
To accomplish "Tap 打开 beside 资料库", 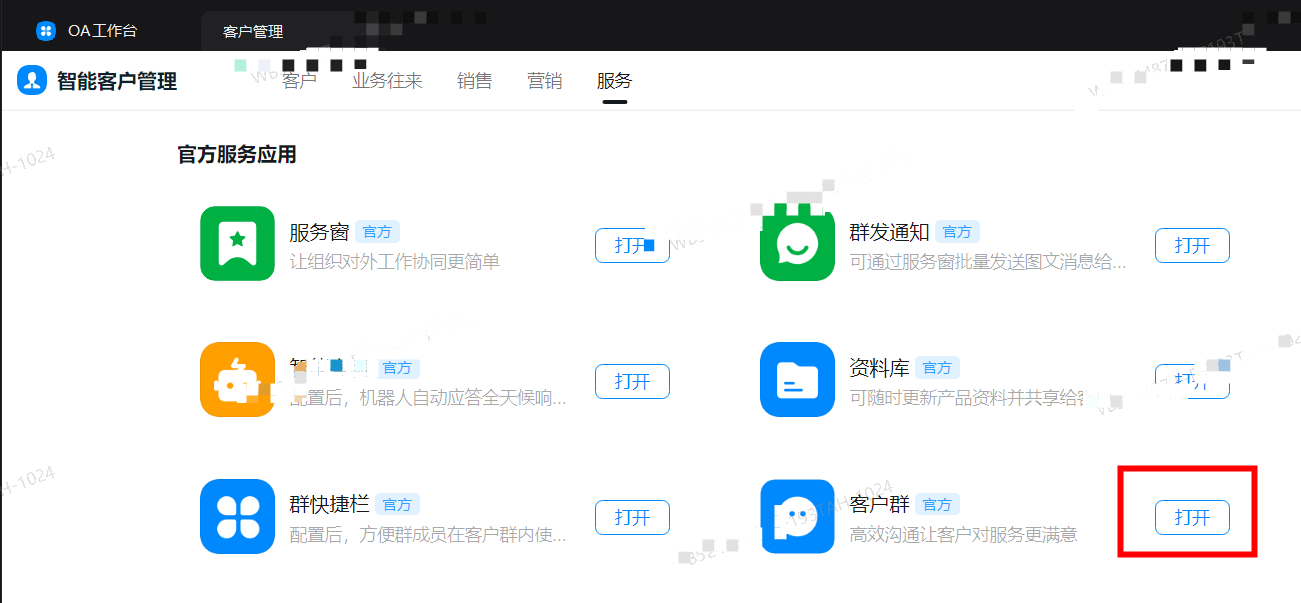I will click(x=1192, y=382).
